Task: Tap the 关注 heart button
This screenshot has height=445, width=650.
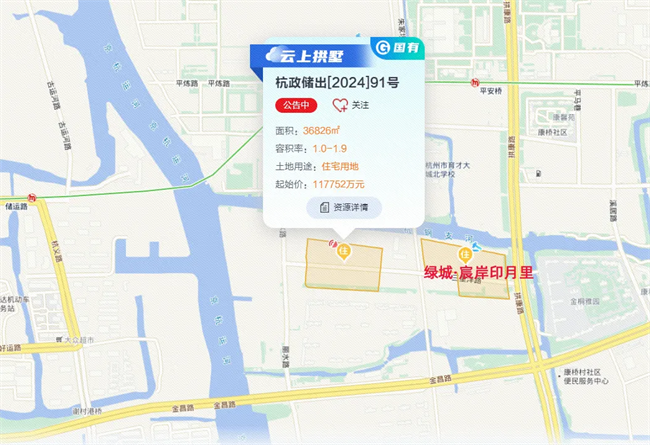Action: click(x=349, y=105)
